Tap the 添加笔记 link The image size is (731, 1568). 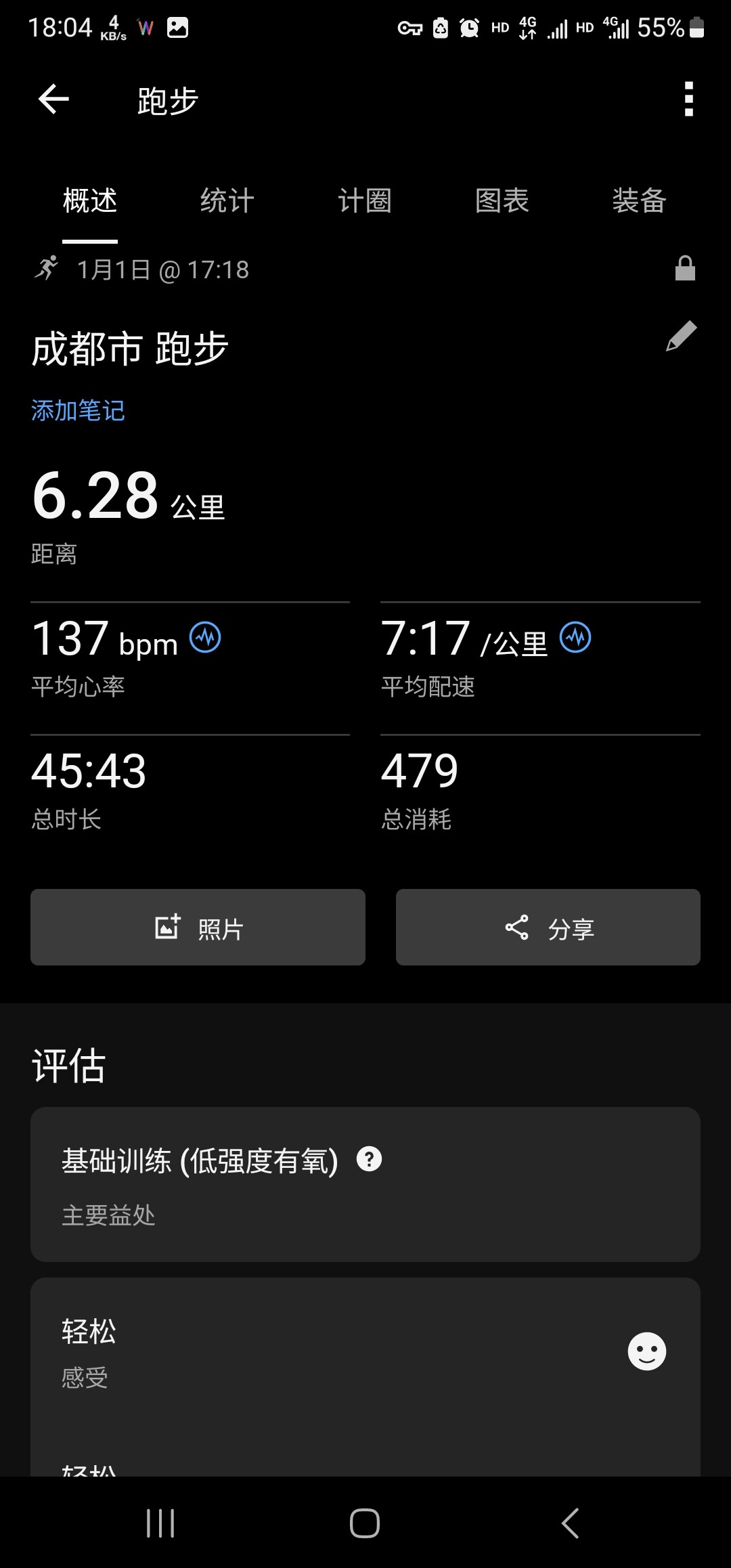[78, 410]
